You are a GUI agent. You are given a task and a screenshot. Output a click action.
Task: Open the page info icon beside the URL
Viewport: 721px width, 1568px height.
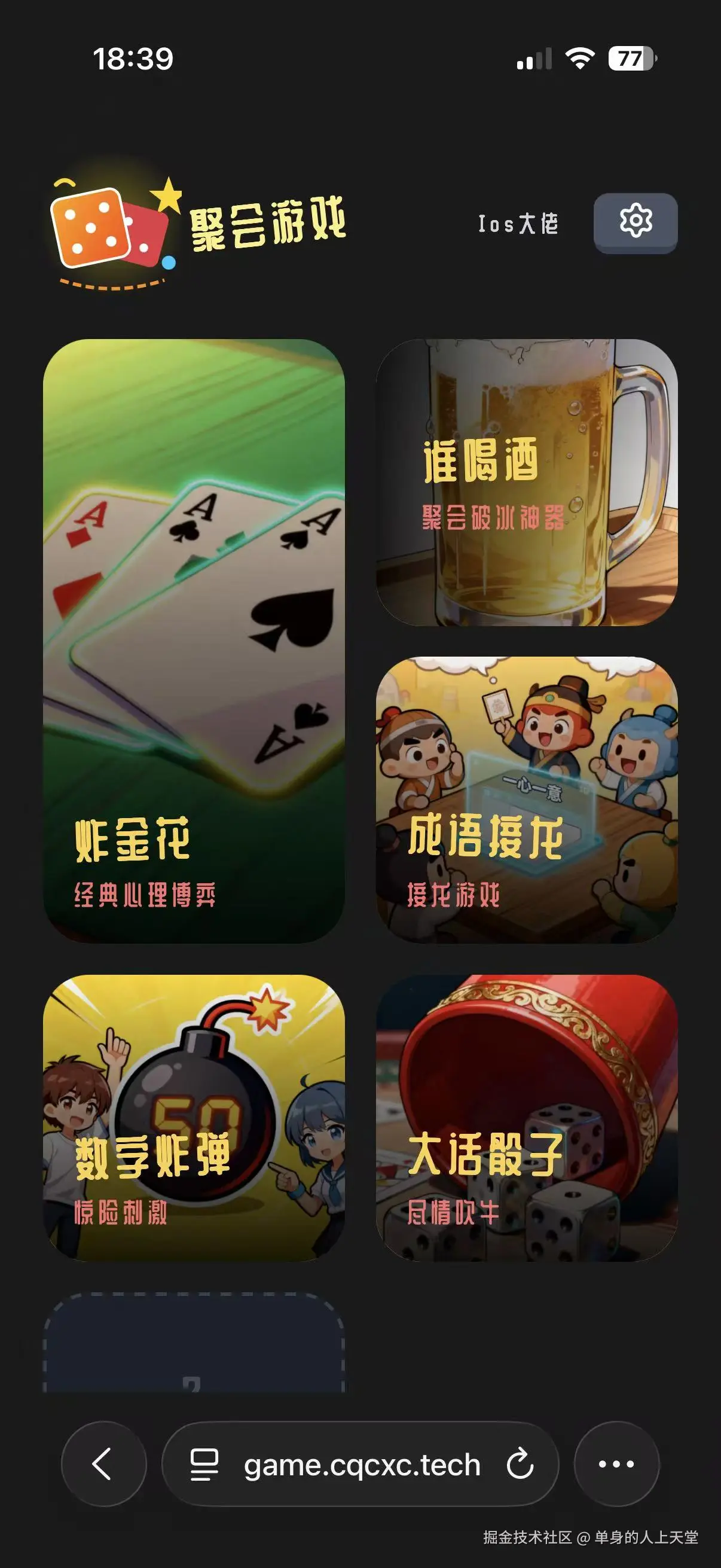(204, 1464)
